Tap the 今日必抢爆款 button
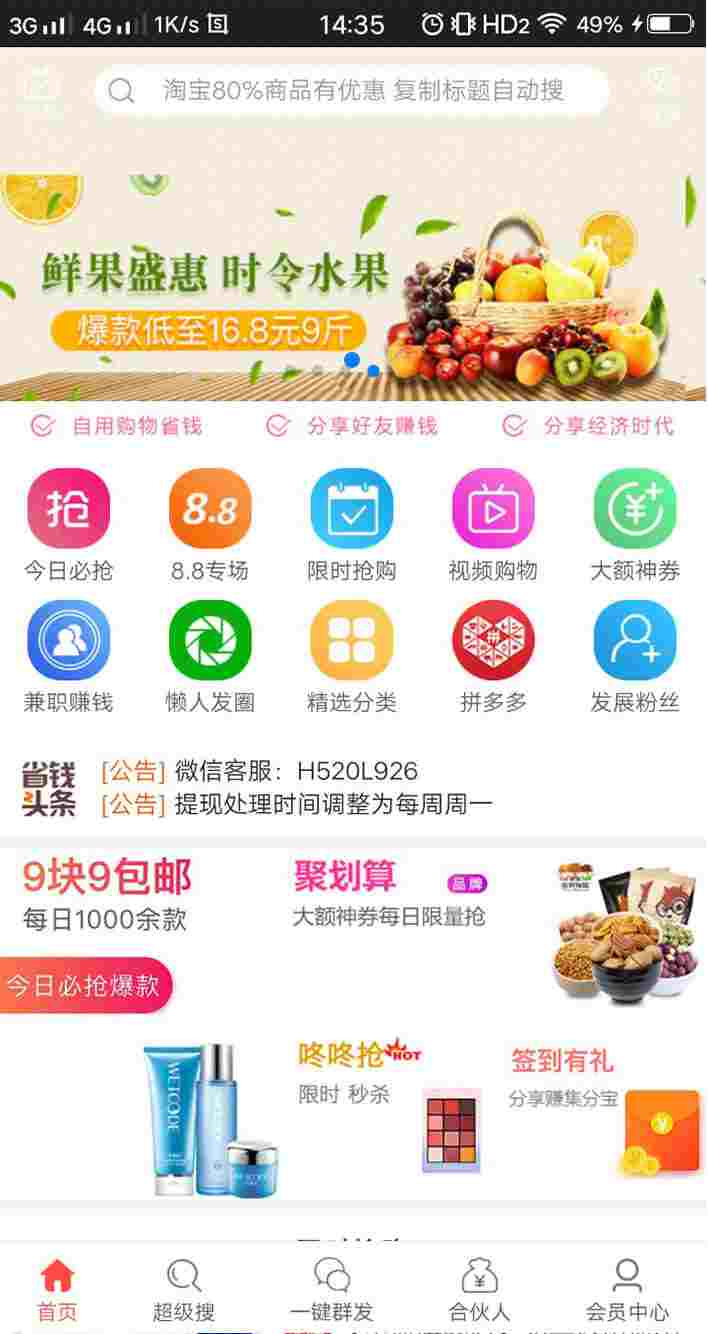This screenshot has height=1334, width=708. [x=85, y=986]
